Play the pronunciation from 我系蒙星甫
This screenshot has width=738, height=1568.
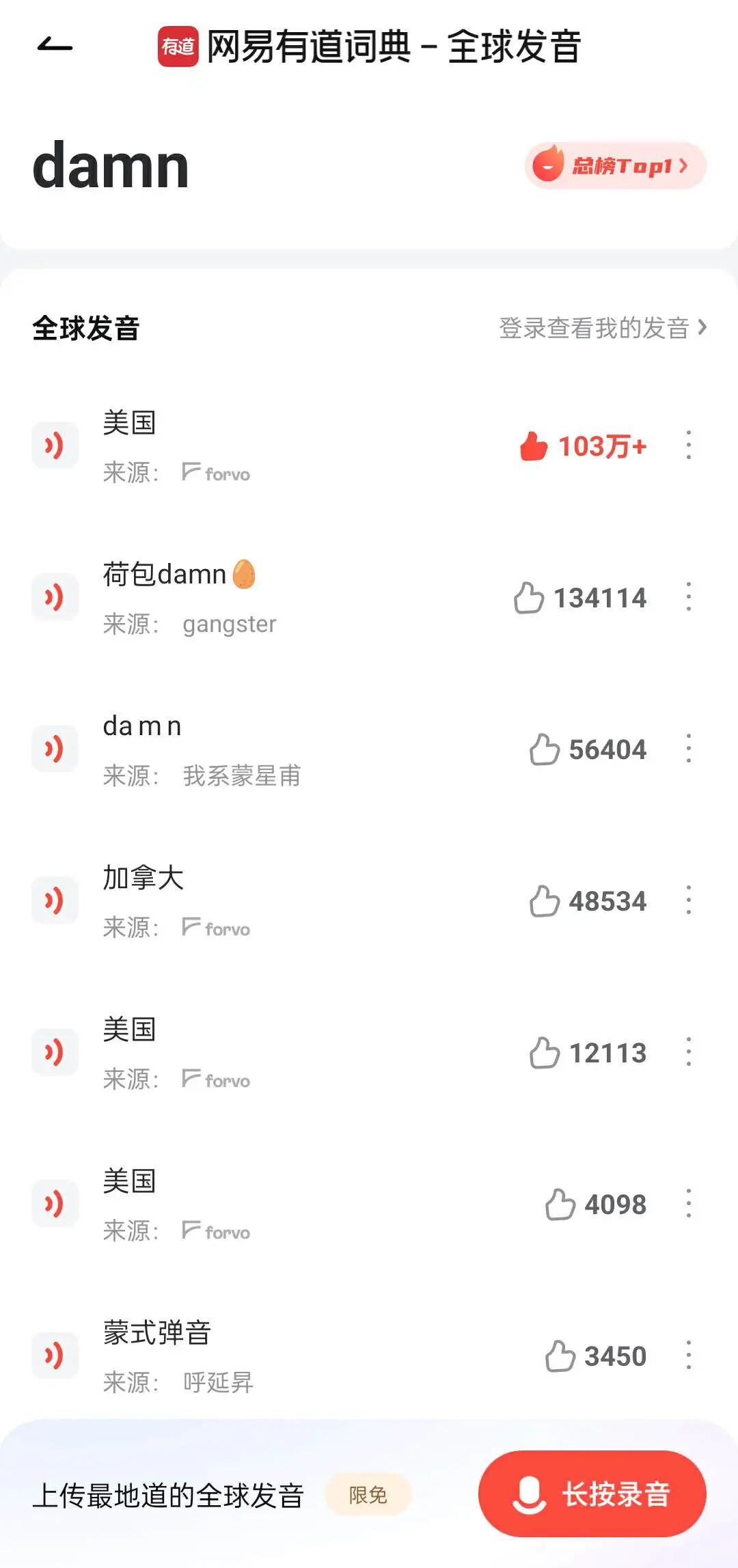[x=55, y=749]
